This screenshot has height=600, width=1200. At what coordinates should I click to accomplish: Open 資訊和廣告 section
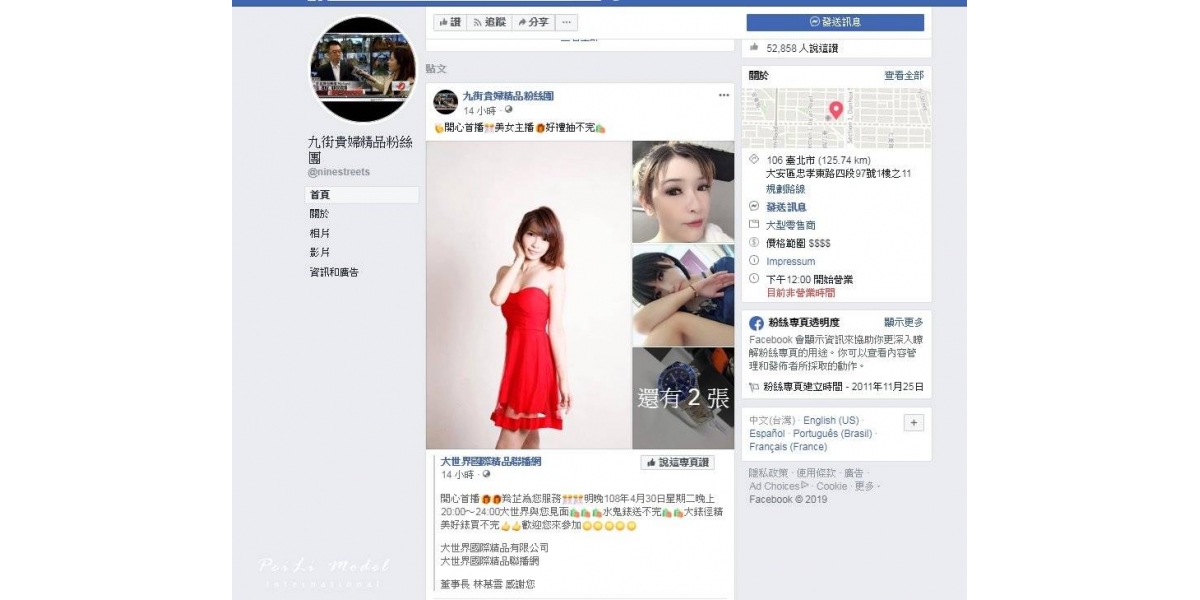334,272
